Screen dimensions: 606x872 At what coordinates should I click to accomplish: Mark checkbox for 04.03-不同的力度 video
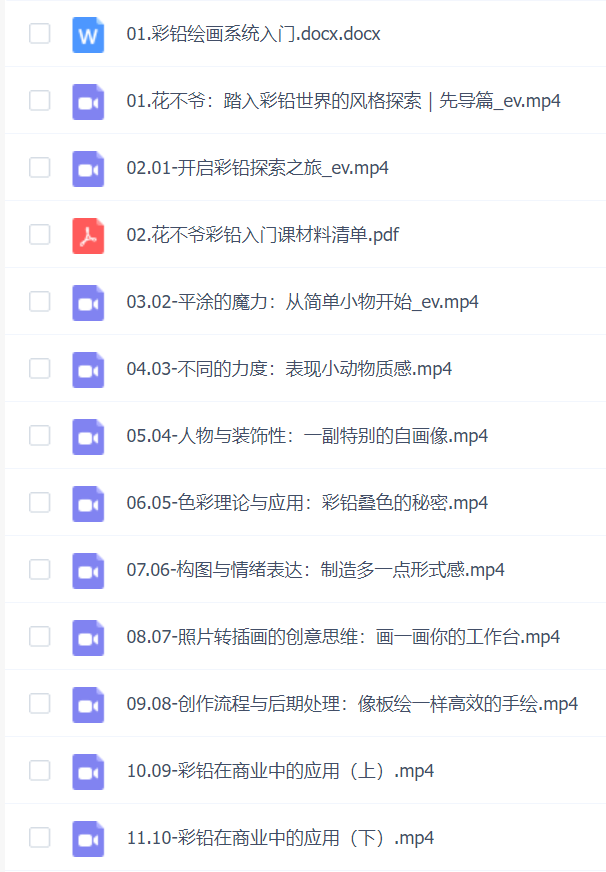pyautogui.click(x=40, y=369)
